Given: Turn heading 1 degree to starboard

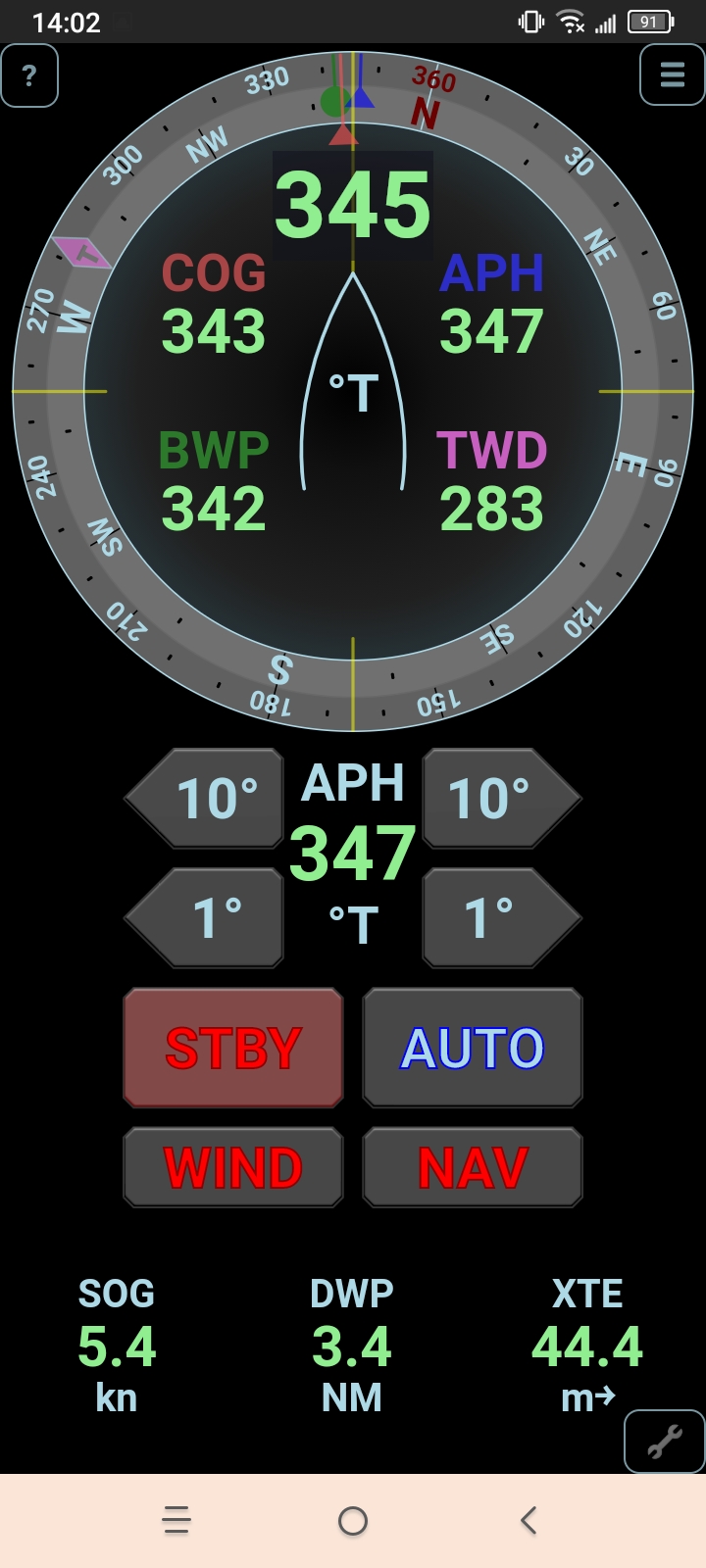Looking at the screenshot, I should tap(502, 918).
